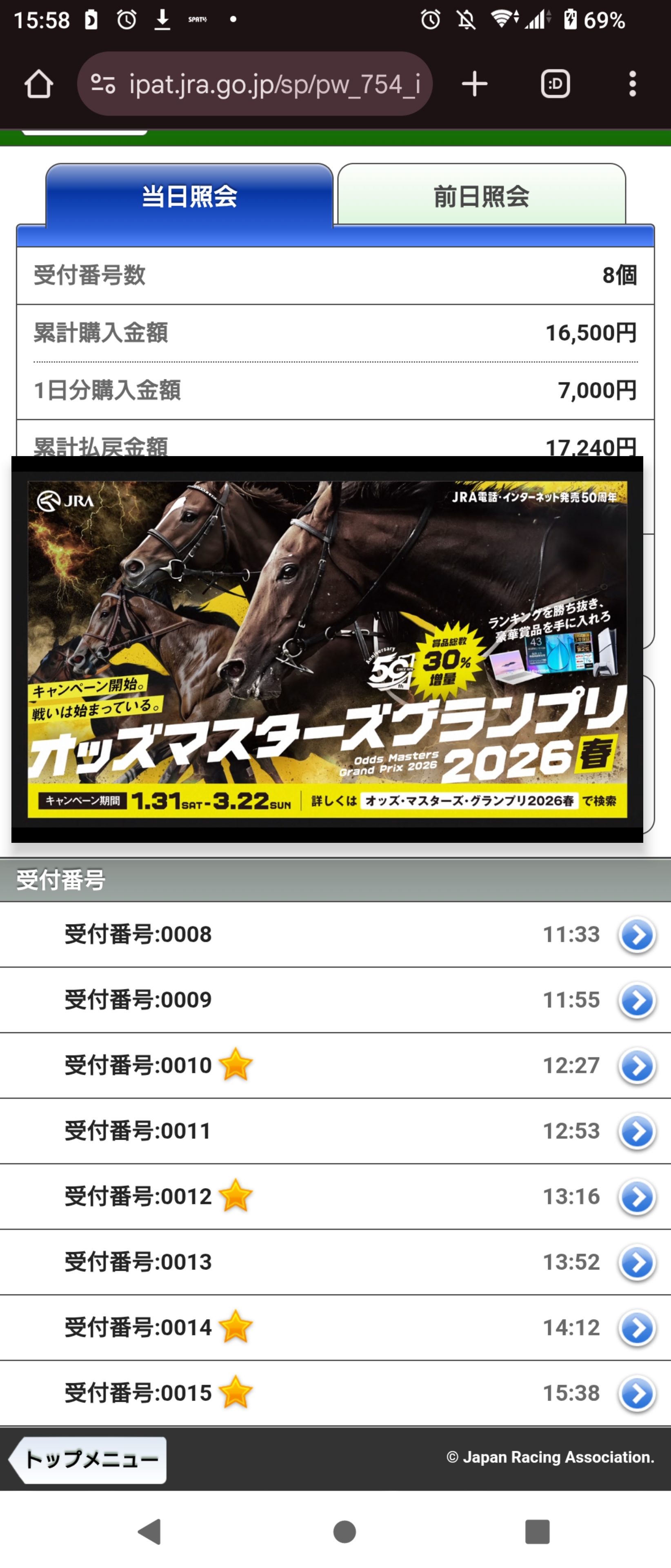Open a new browser tab

pyautogui.click(x=475, y=84)
